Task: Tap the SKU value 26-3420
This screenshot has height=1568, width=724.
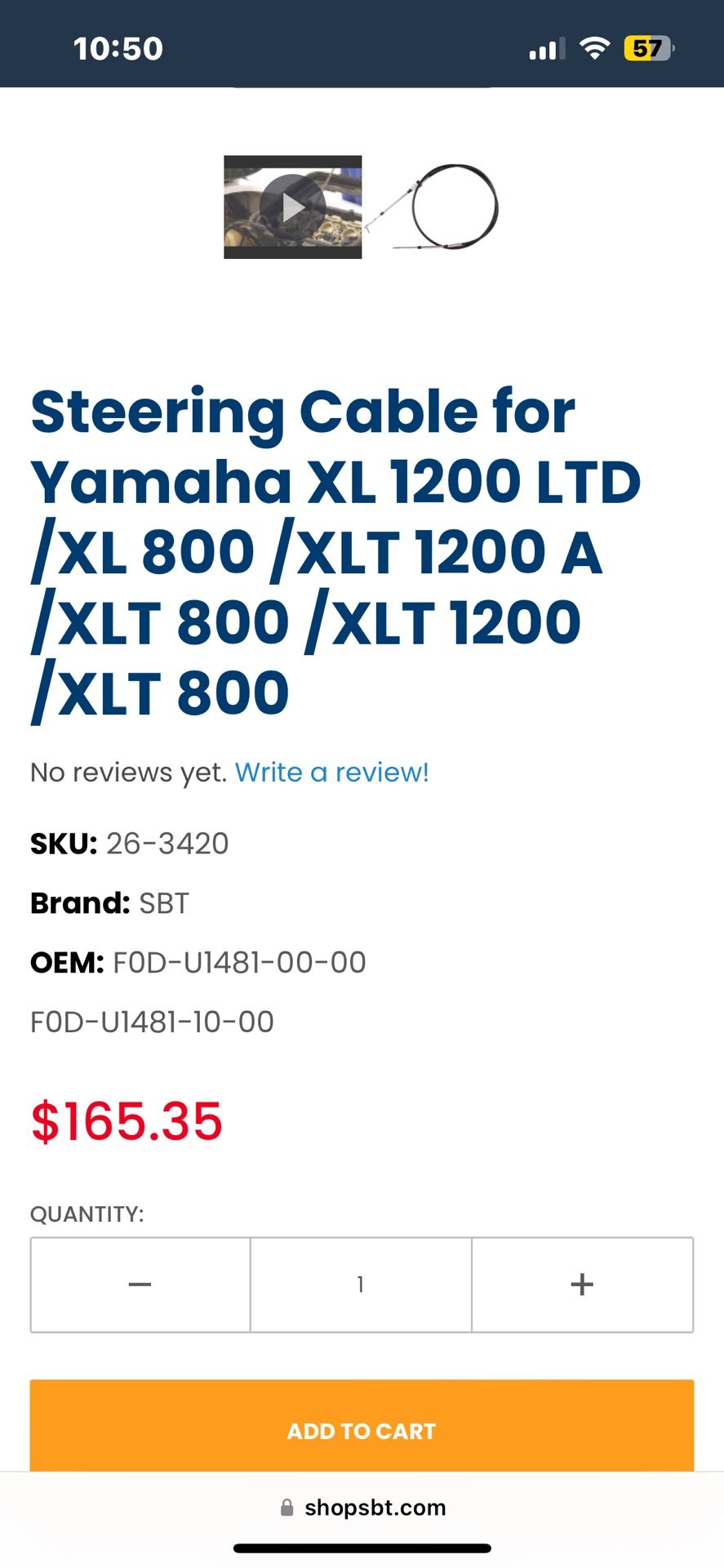Action: click(x=167, y=844)
